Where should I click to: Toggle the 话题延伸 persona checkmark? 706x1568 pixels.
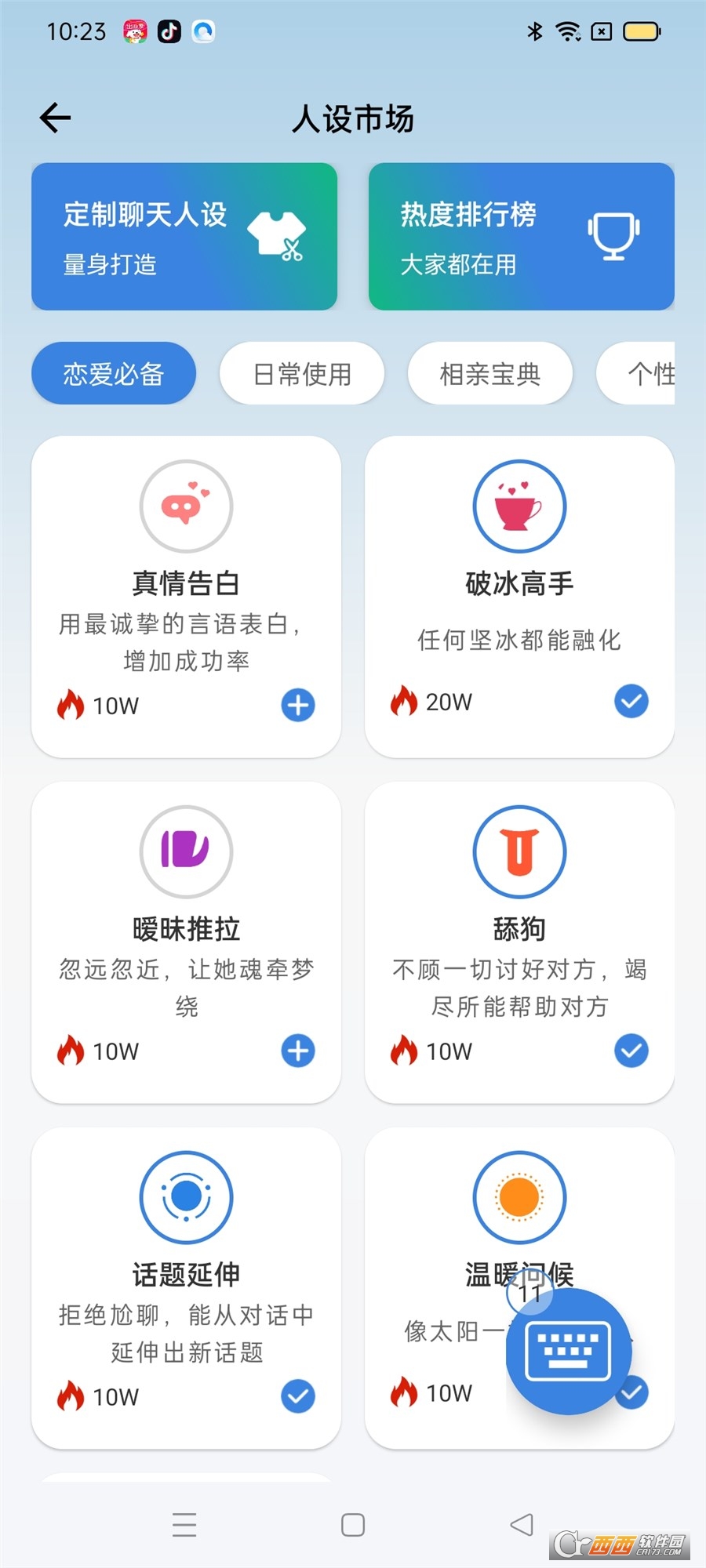click(x=298, y=1396)
